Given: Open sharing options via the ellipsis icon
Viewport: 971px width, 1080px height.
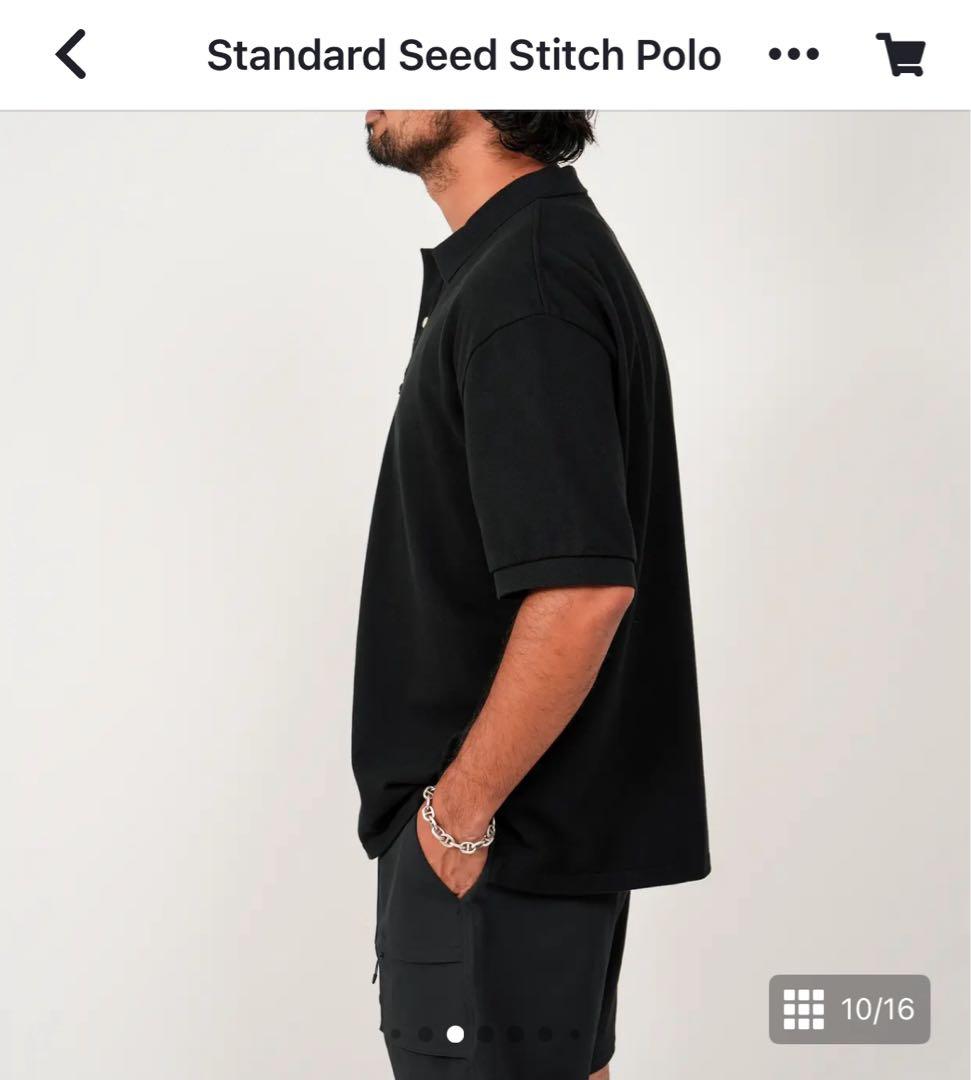Looking at the screenshot, I should 794,55.
